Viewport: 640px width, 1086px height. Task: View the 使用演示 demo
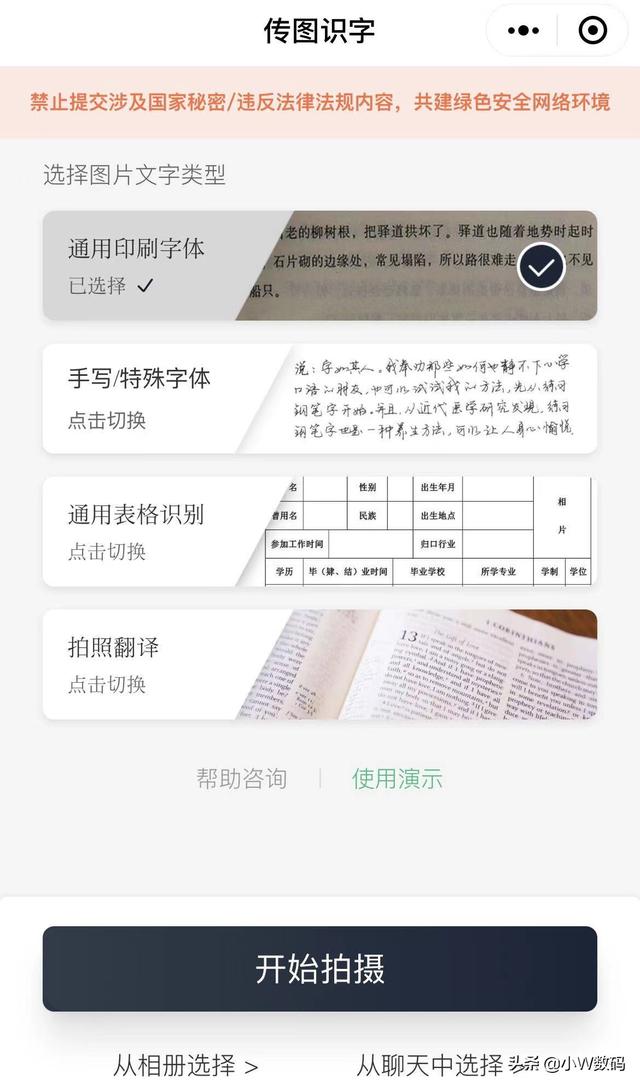coord(397,779)
